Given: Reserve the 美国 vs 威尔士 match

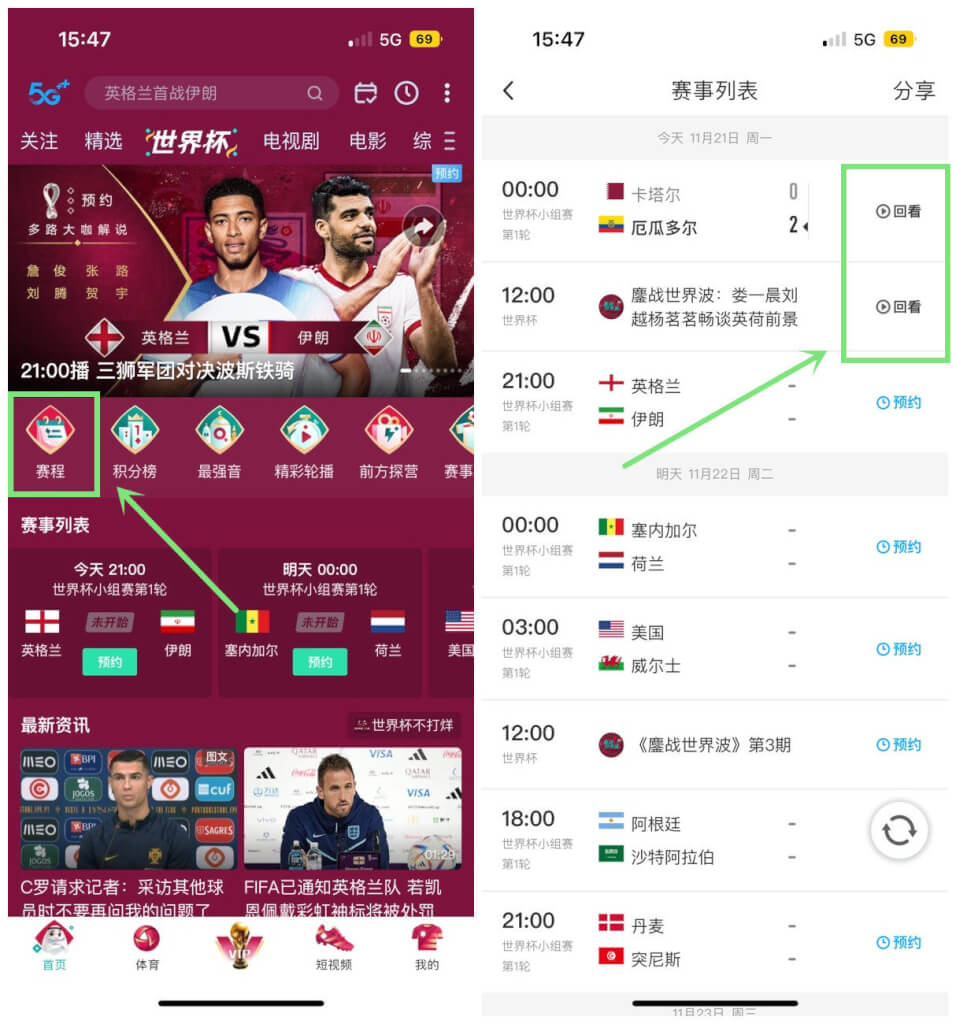Looking at the screenshot, I should pos(898,649).
